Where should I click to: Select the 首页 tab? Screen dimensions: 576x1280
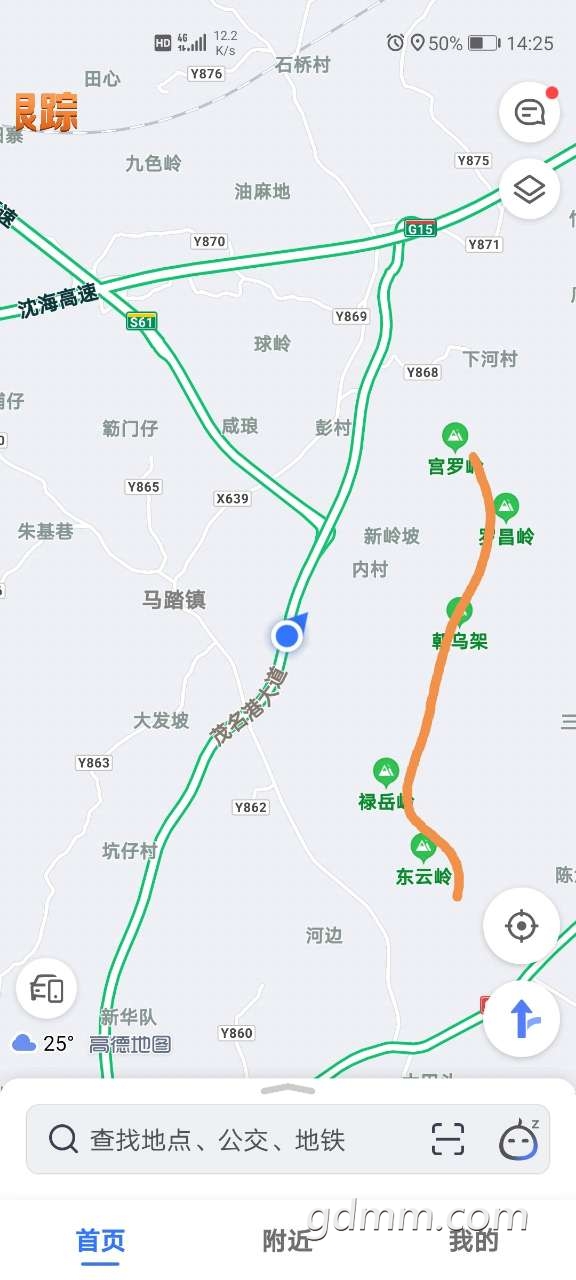tap(101, 1241)
